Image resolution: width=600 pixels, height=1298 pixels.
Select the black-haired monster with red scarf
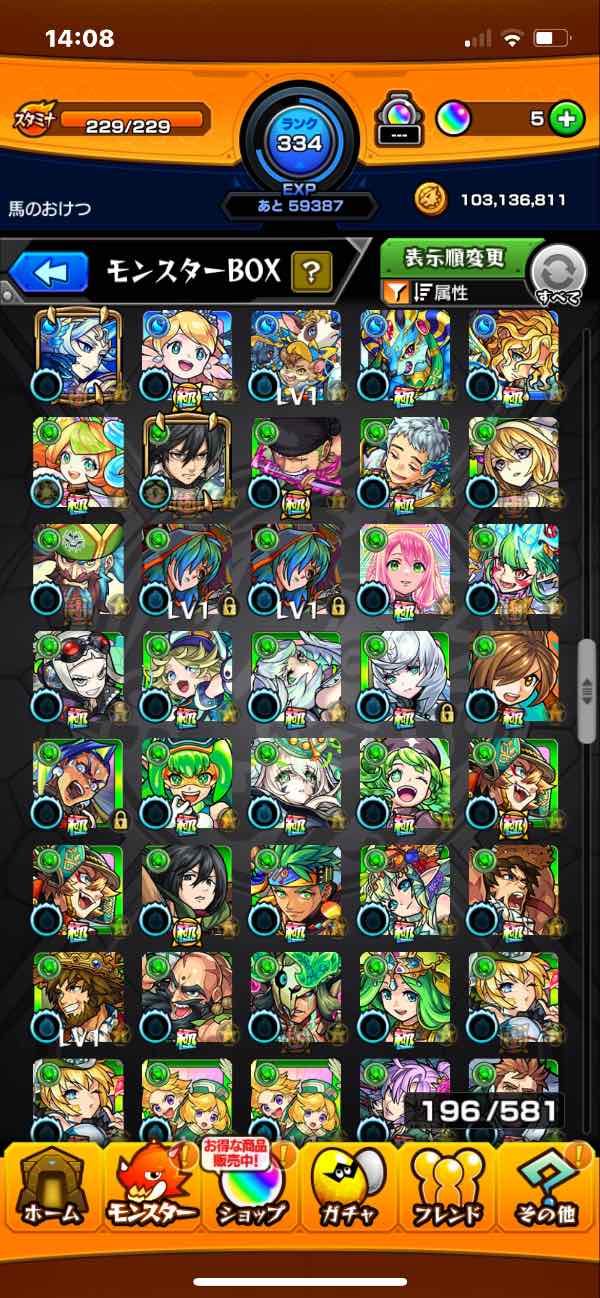pyautogui.click(x=187, y=890)
